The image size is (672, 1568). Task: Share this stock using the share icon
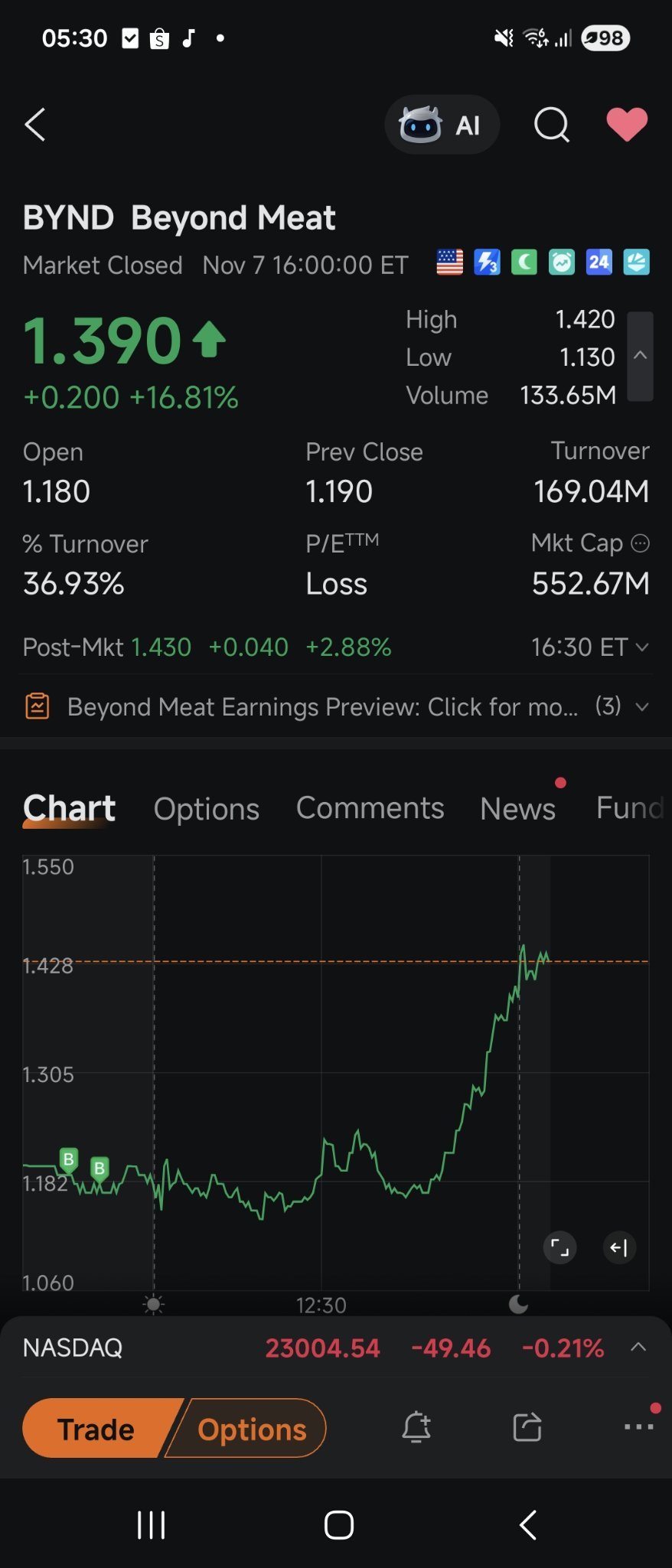click(x=527, y=1427)
